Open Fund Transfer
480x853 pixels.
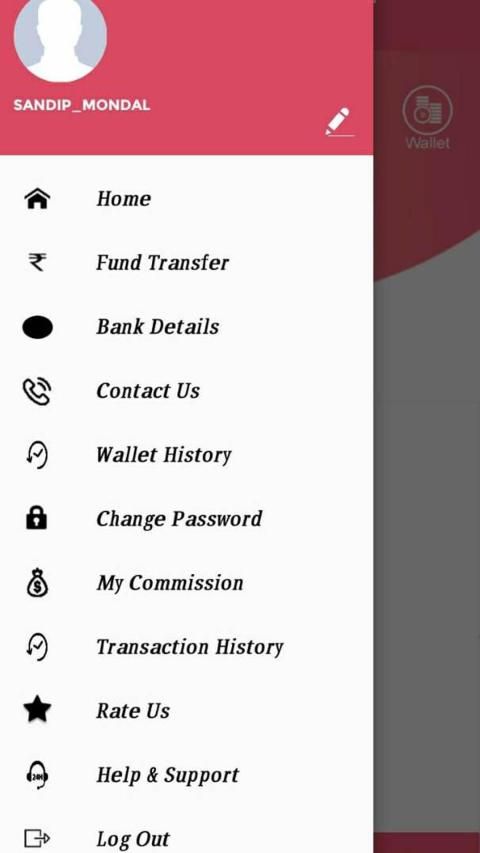point(187,263)
